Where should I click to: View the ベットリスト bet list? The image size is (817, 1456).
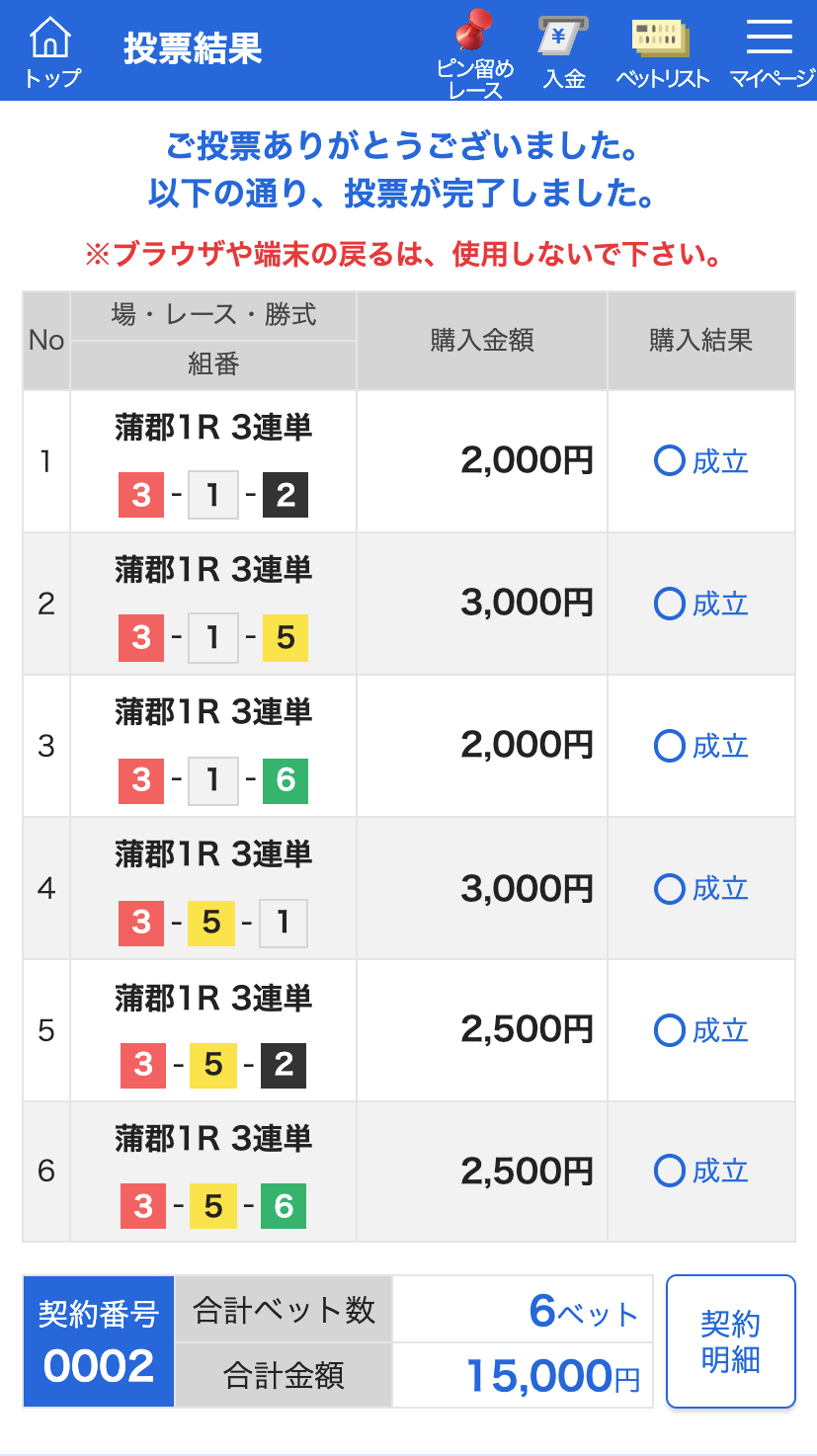coord(662,53)
